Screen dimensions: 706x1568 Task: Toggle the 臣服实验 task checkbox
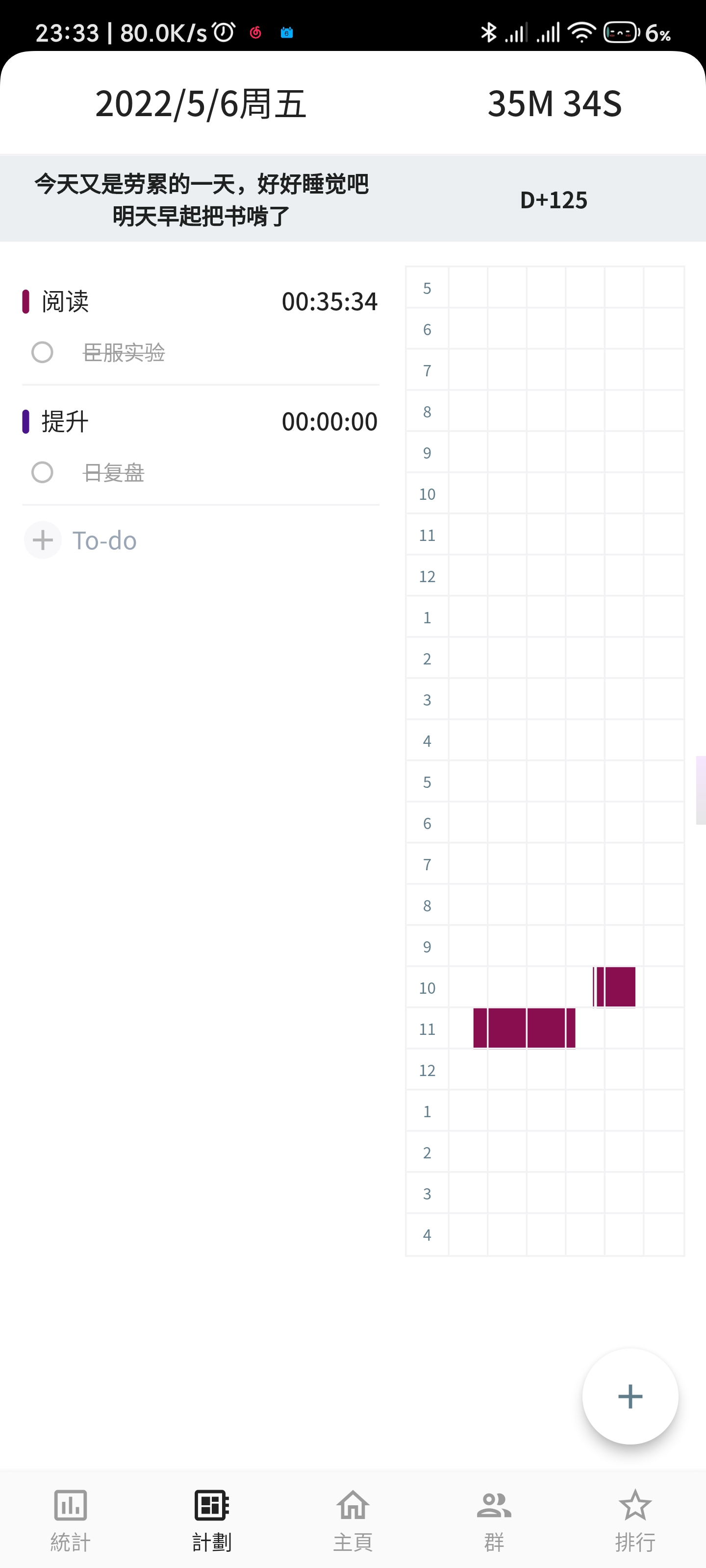pyautogui.click(x=42, y=352)
